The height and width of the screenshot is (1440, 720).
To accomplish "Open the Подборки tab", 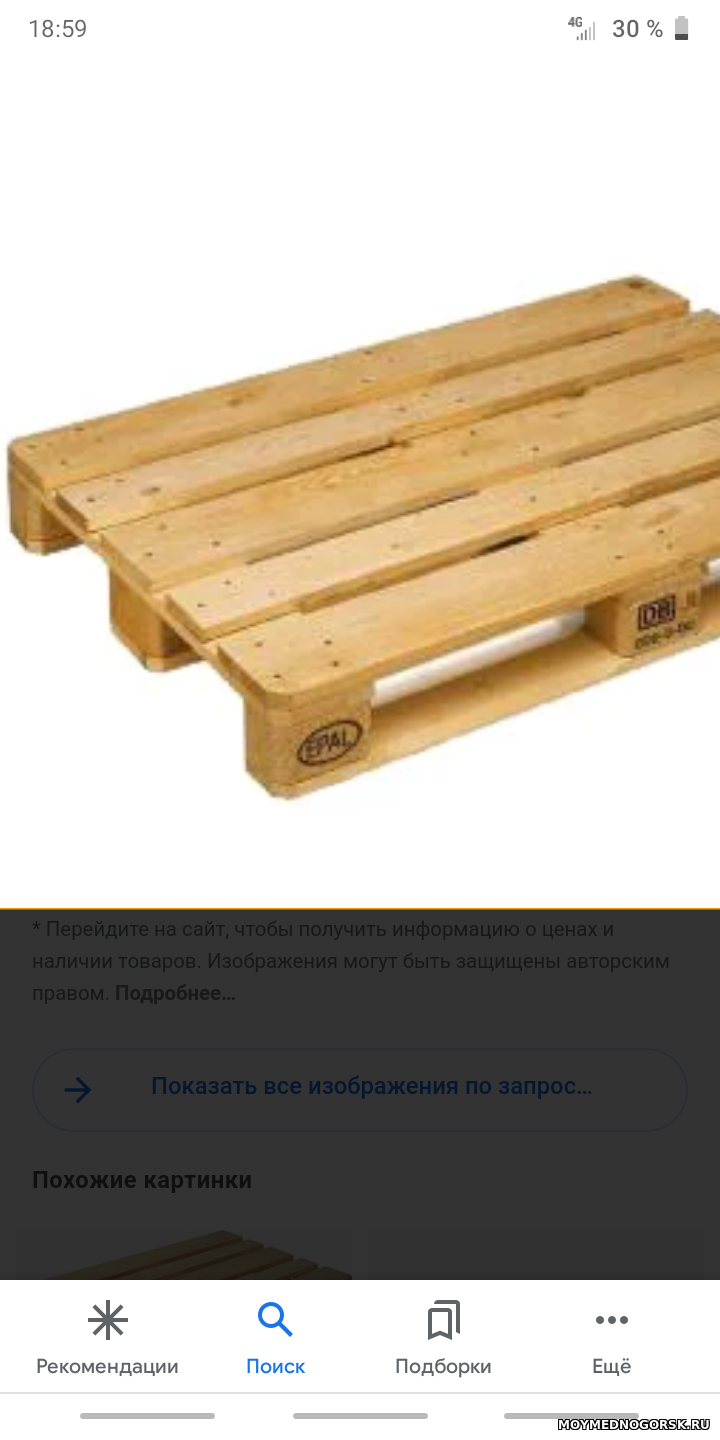I will click(x=443, y=1338).
